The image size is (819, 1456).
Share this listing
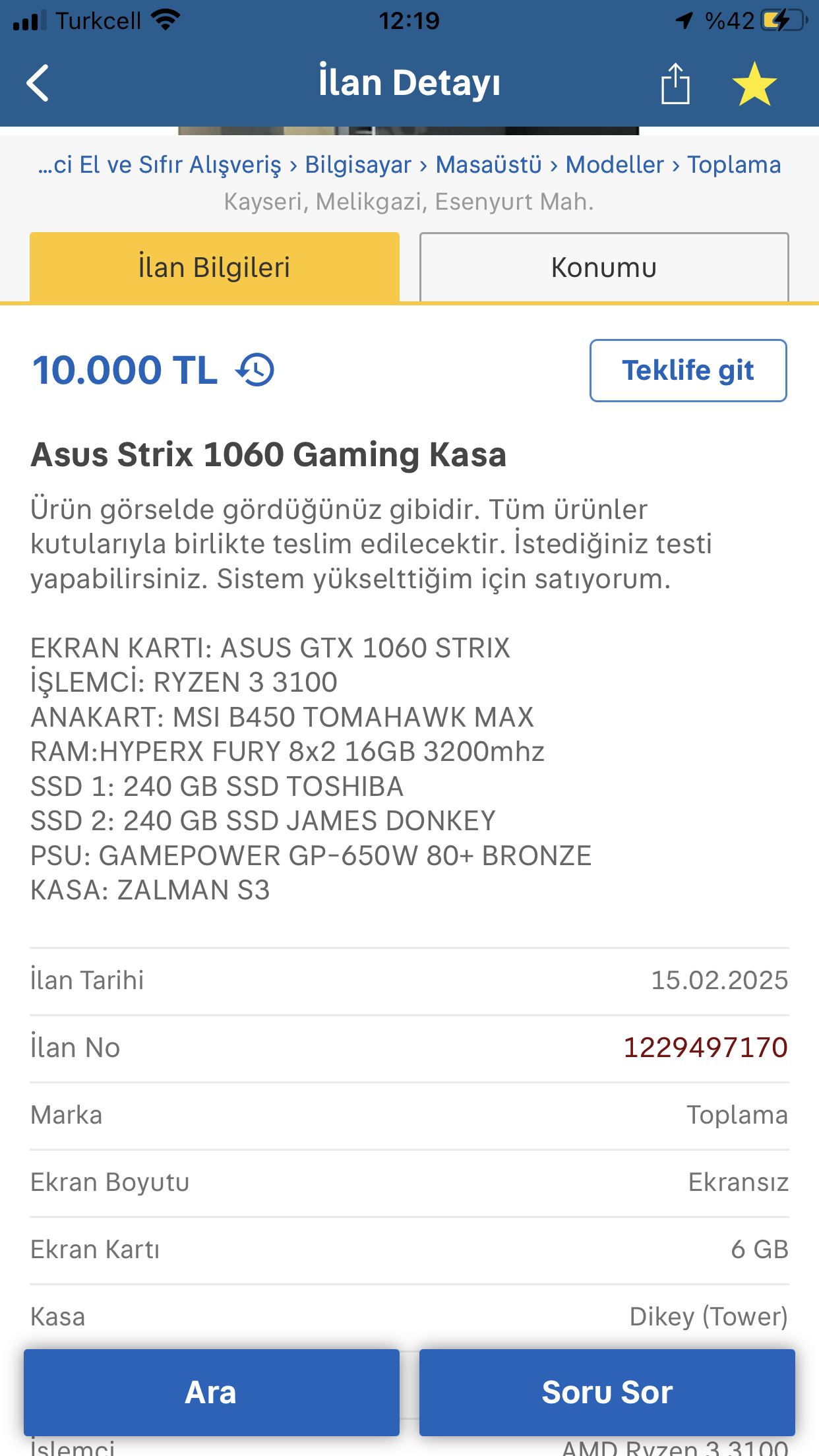click(x=675, y=84)
